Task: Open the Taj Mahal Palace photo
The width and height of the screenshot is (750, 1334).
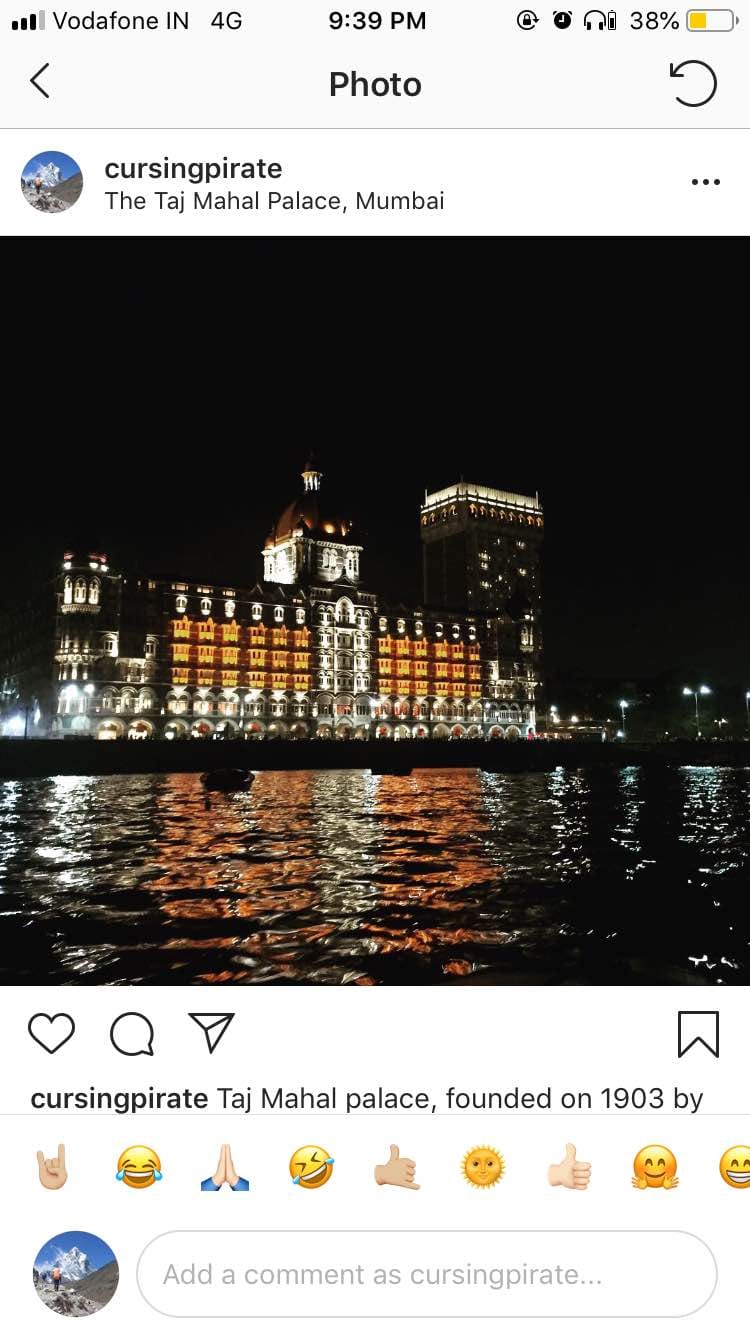Action: tap(375, 610)
